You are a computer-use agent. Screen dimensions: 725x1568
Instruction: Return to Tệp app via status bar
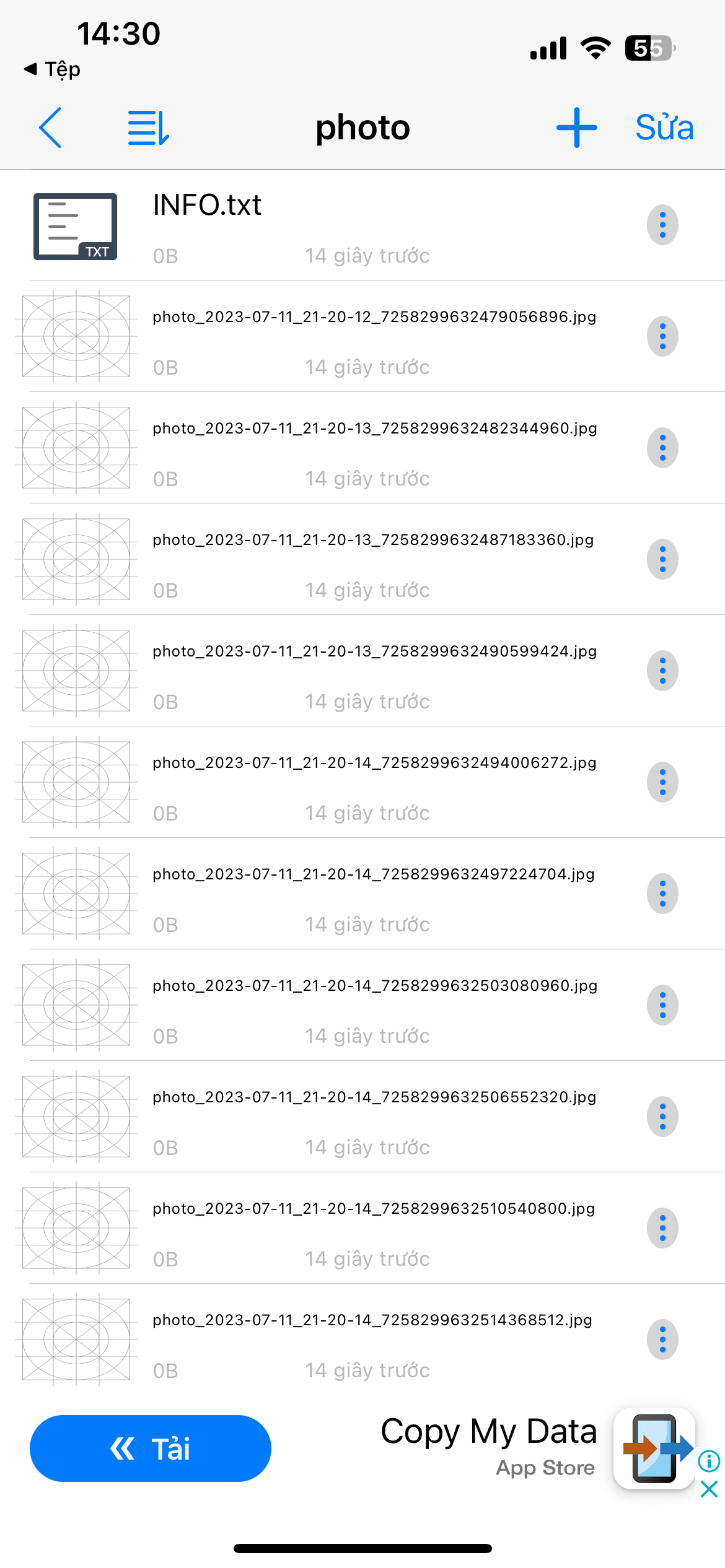click(52, 69)
